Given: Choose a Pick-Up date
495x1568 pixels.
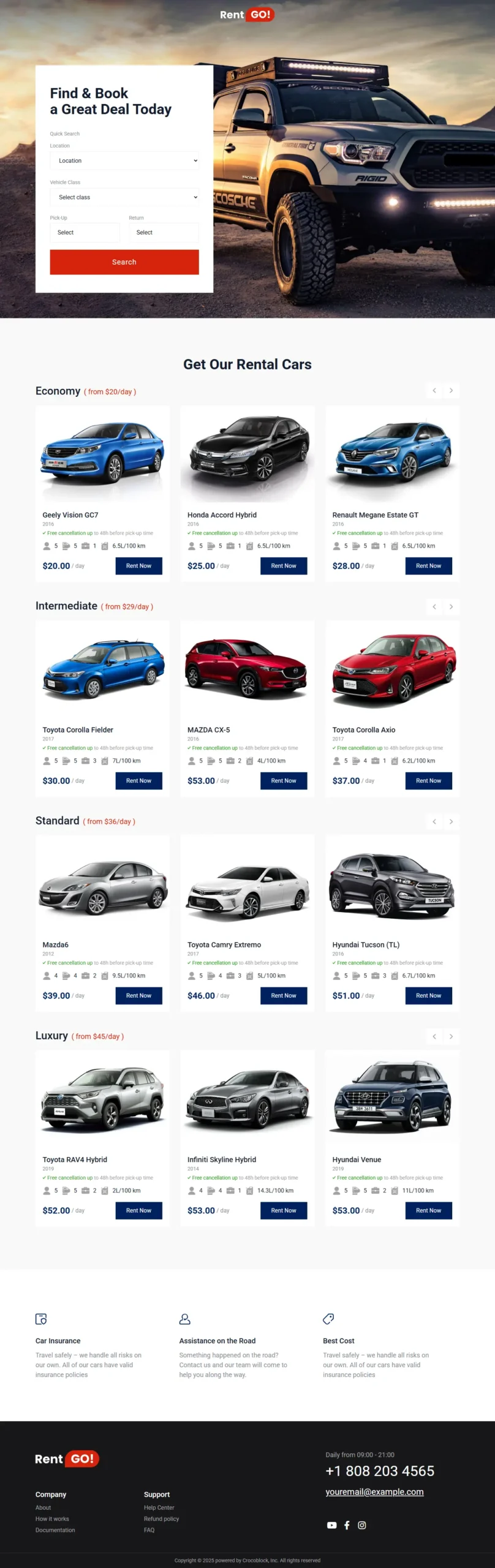Looking at the screenshot, I should [85, 233].
